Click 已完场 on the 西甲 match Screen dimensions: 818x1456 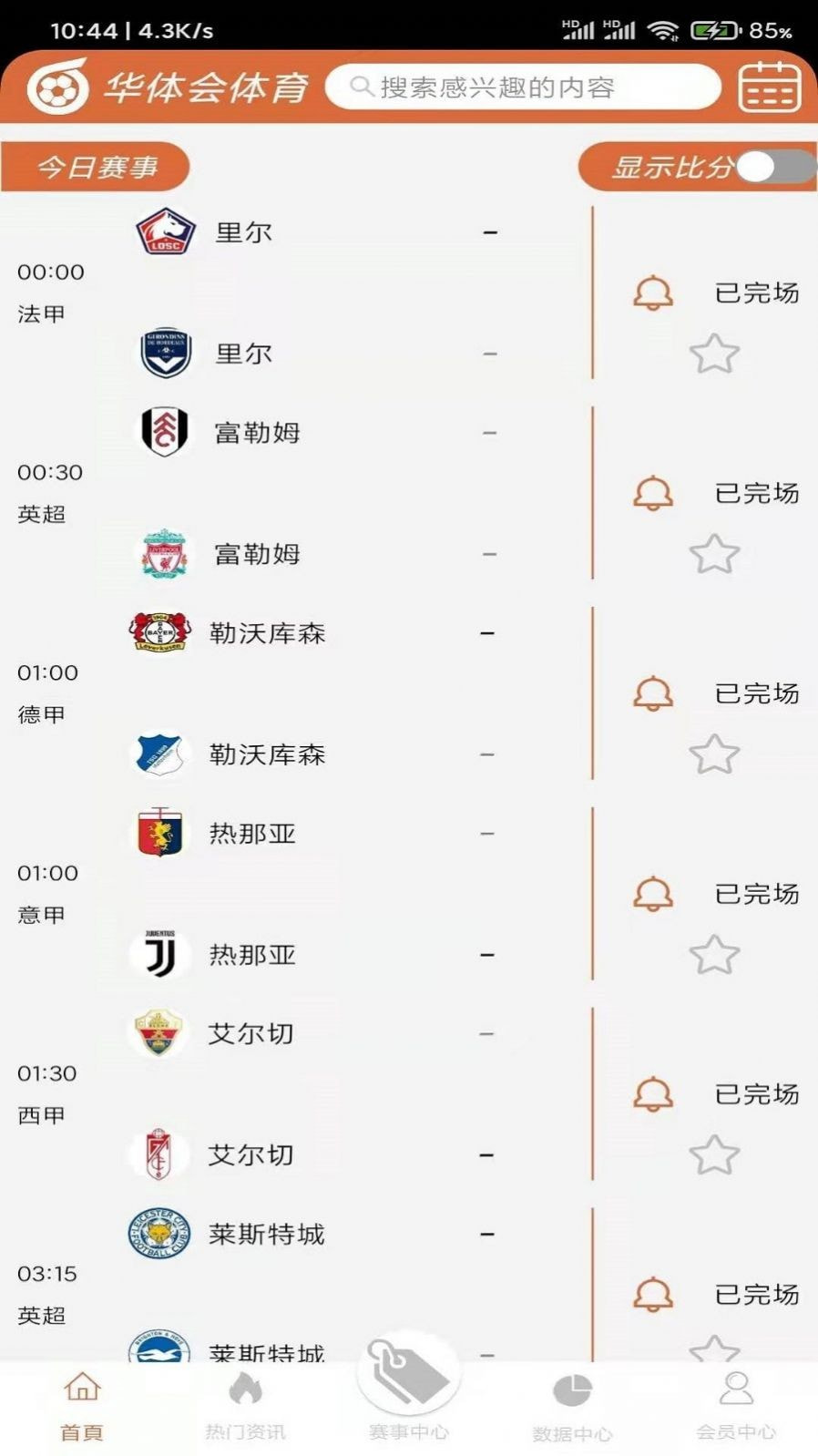click(756, 1094)
